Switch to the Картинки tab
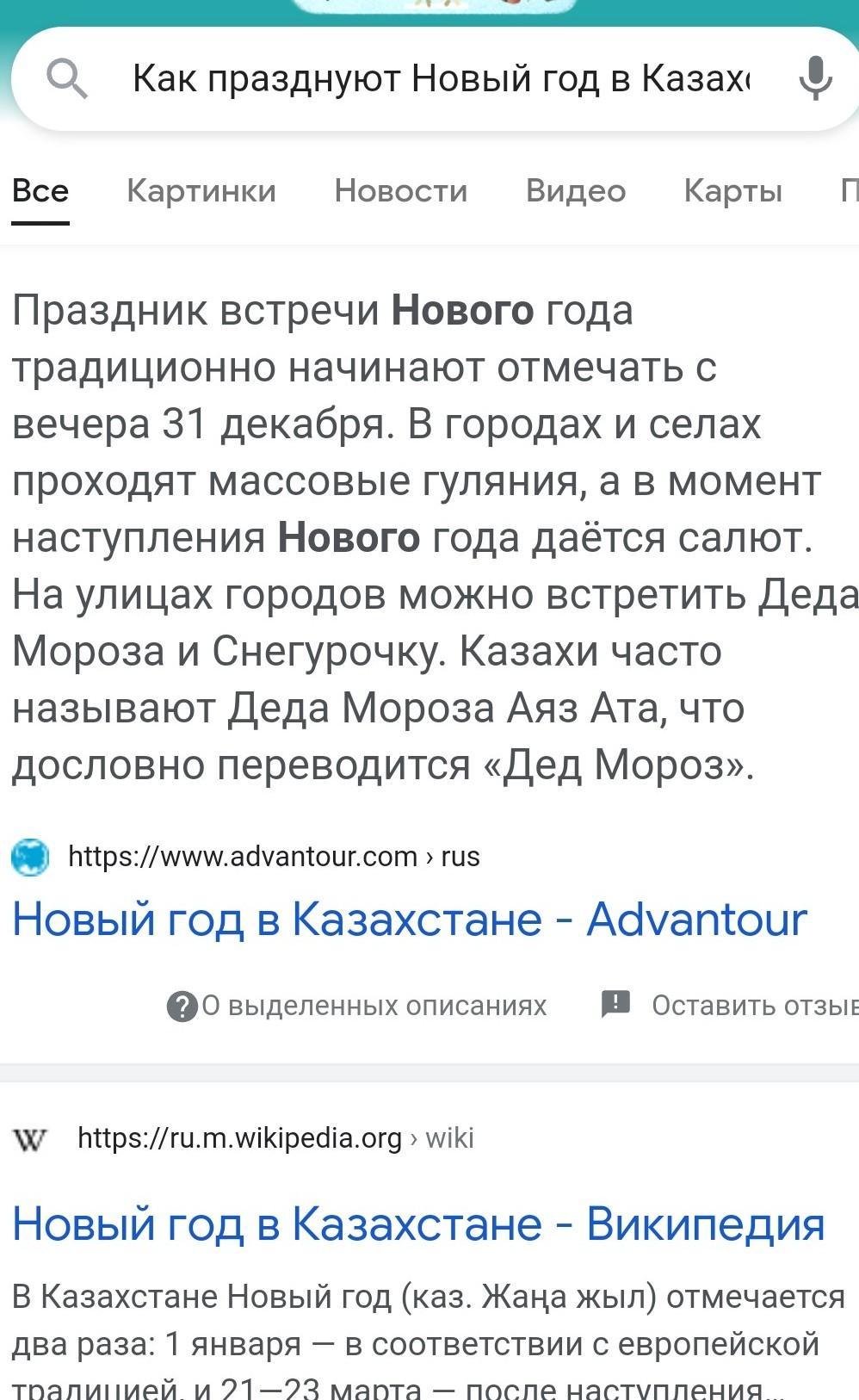This screenshot has width=859, height=1400. coord(201,190)
